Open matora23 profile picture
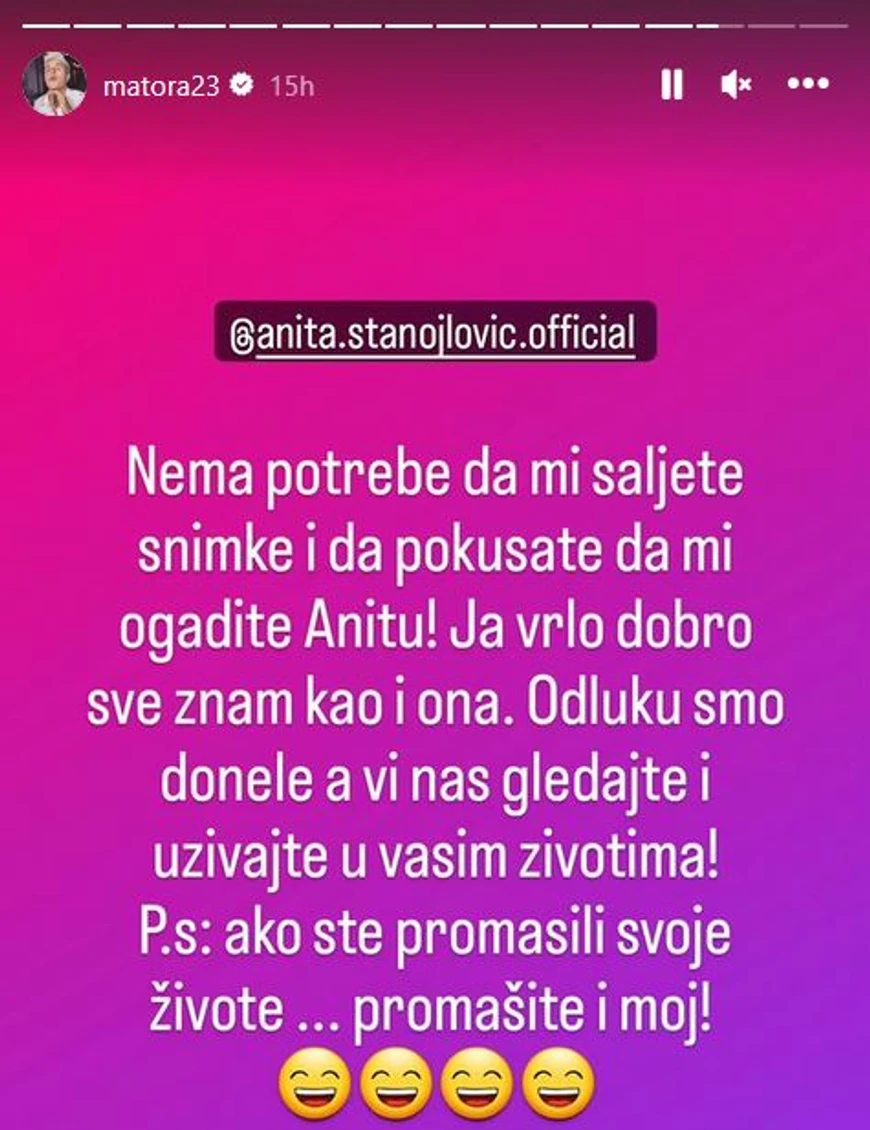Image resolution: width=870 pixels, height=1130 pixels. pyautogui.click(x=54, y=85)
